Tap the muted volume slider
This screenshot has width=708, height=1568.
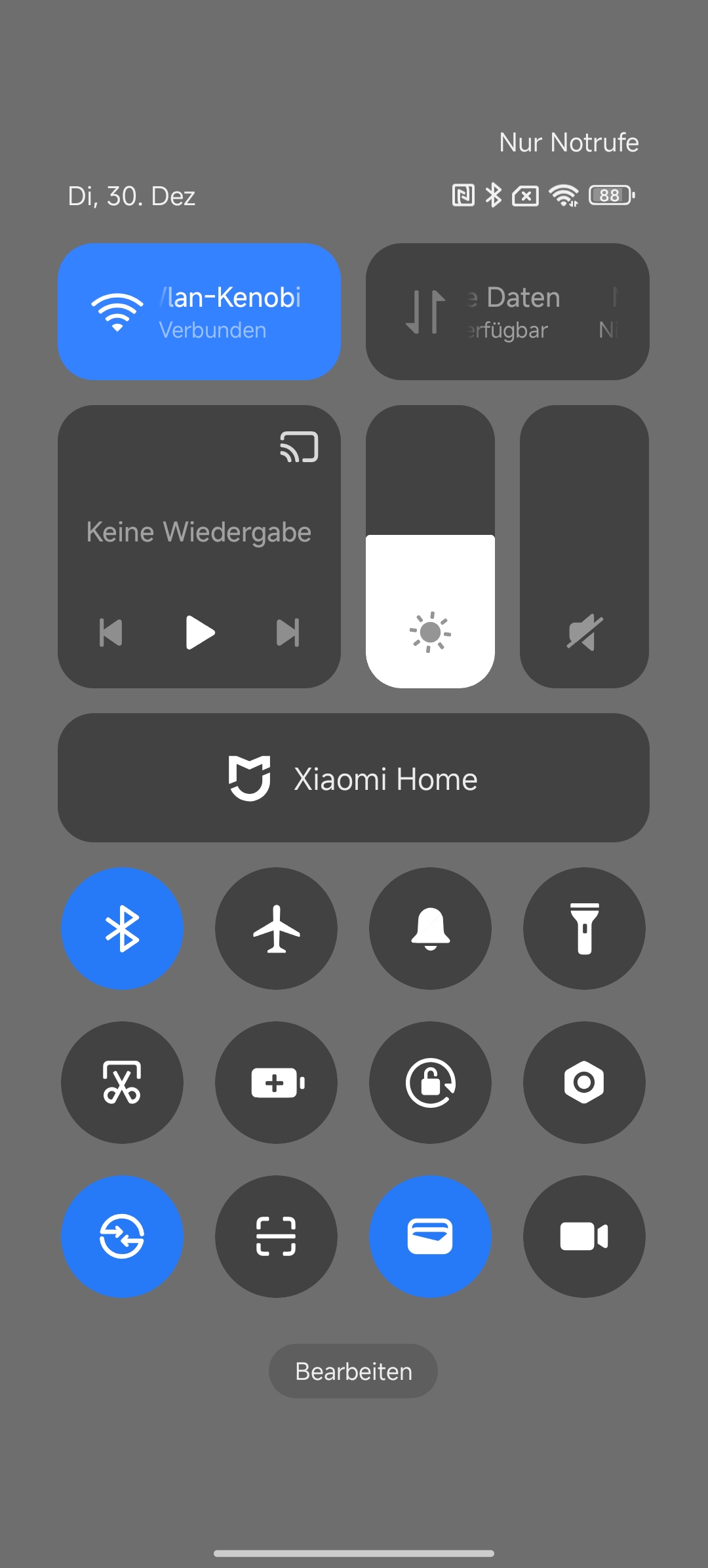coord(584,547)
